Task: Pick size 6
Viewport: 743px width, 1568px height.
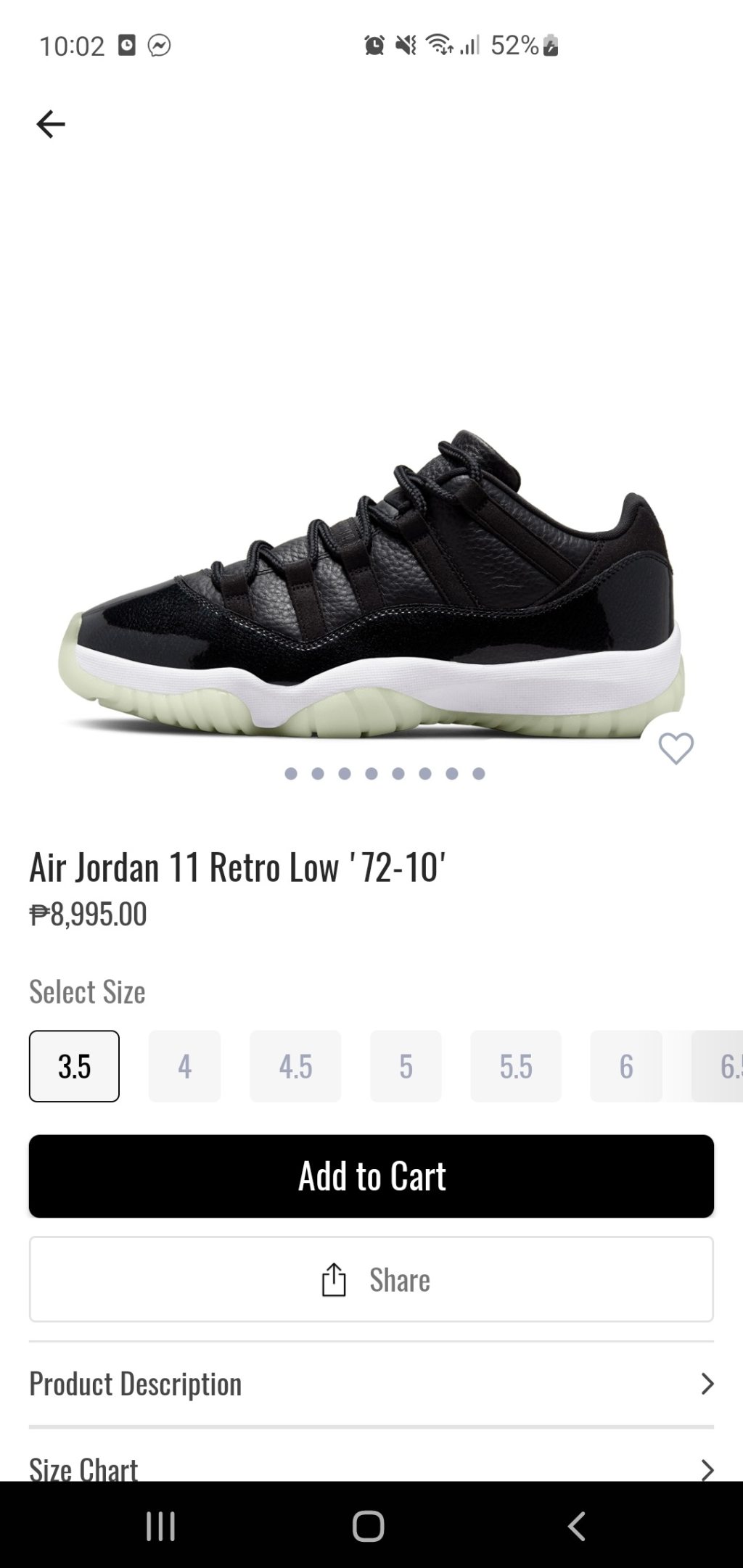Action: coord(626,1065)
